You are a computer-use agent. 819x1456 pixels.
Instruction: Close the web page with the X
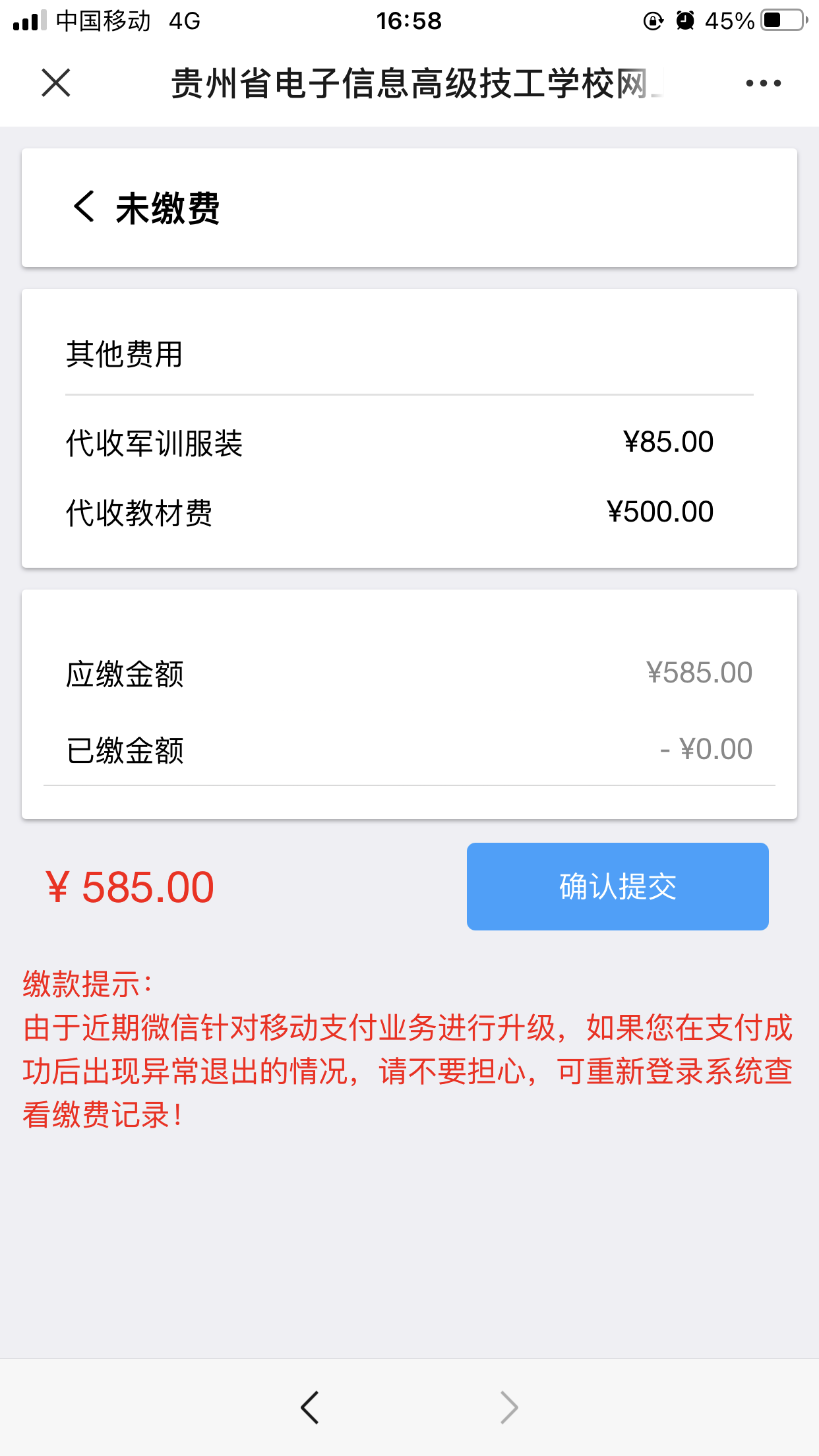click(x=56, y=83)
